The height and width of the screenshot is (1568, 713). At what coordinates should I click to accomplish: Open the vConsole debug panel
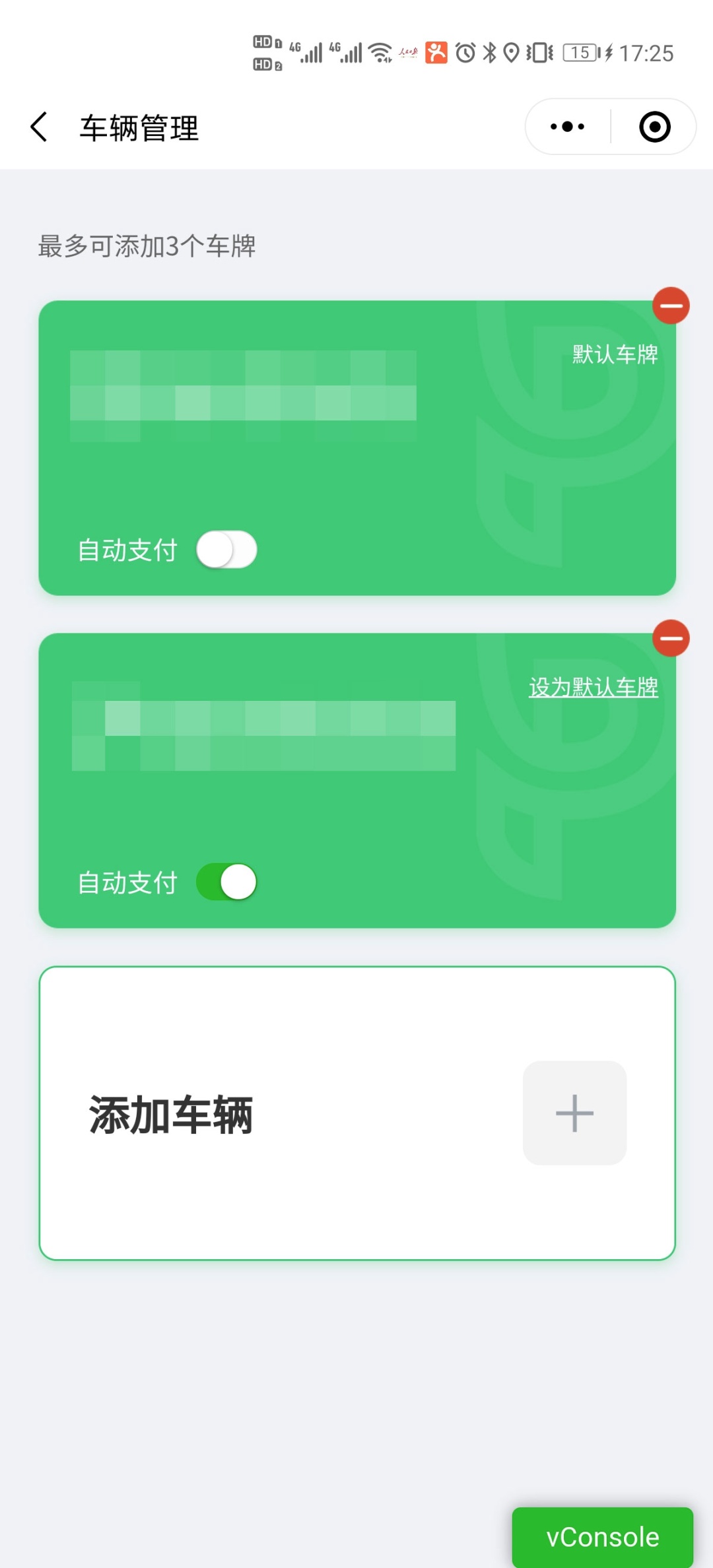(602, 1537)
